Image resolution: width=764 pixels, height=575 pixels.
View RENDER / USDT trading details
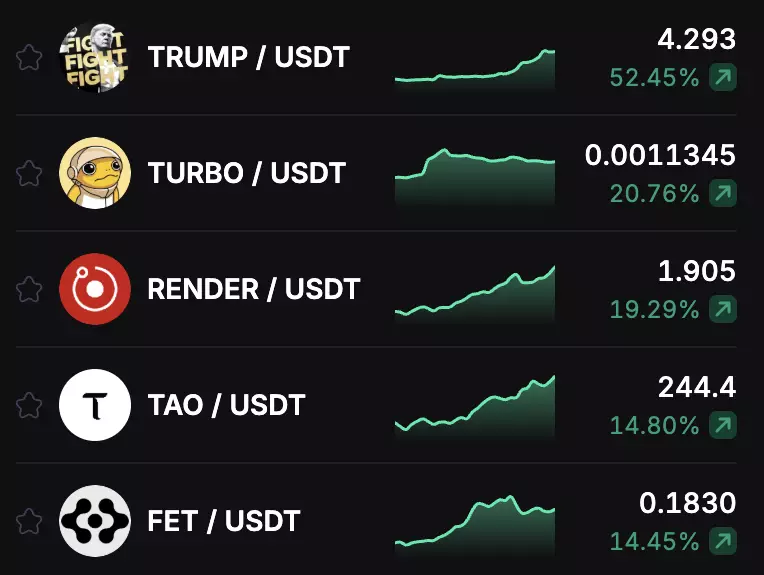[x=376, y=289]
